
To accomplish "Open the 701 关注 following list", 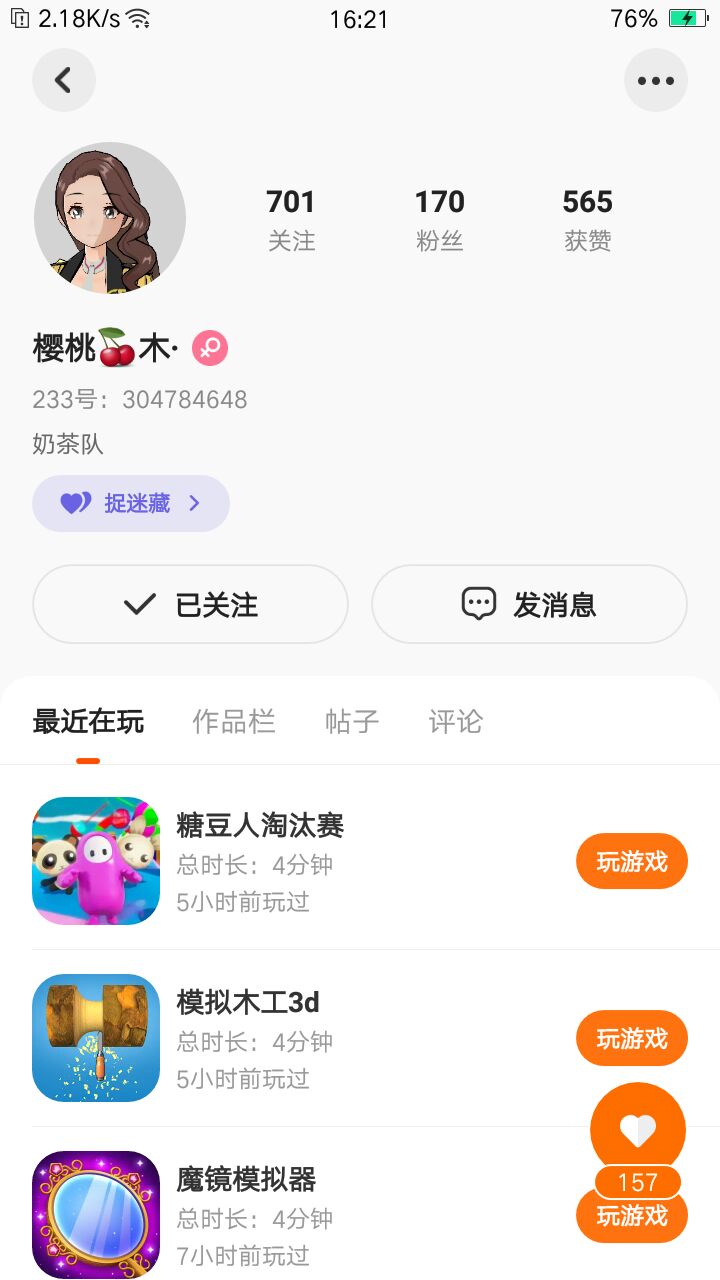I will pos(291,219).
